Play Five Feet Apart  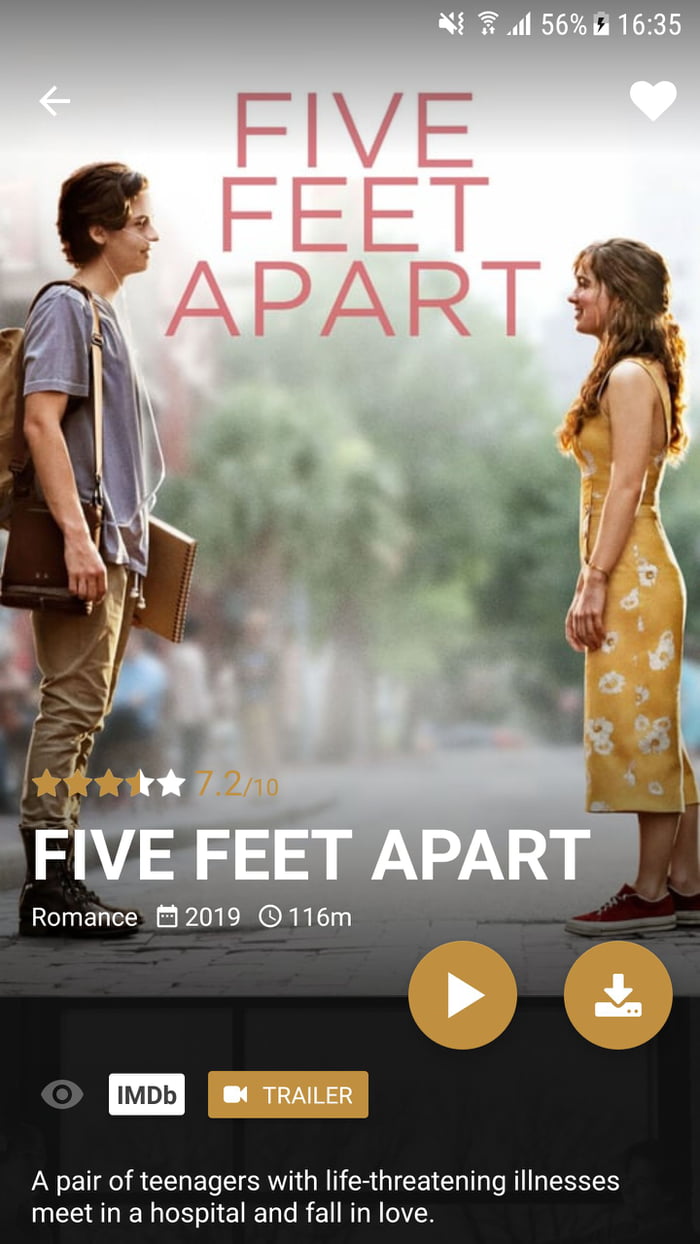pyautogui.click(x=463, y=995)
